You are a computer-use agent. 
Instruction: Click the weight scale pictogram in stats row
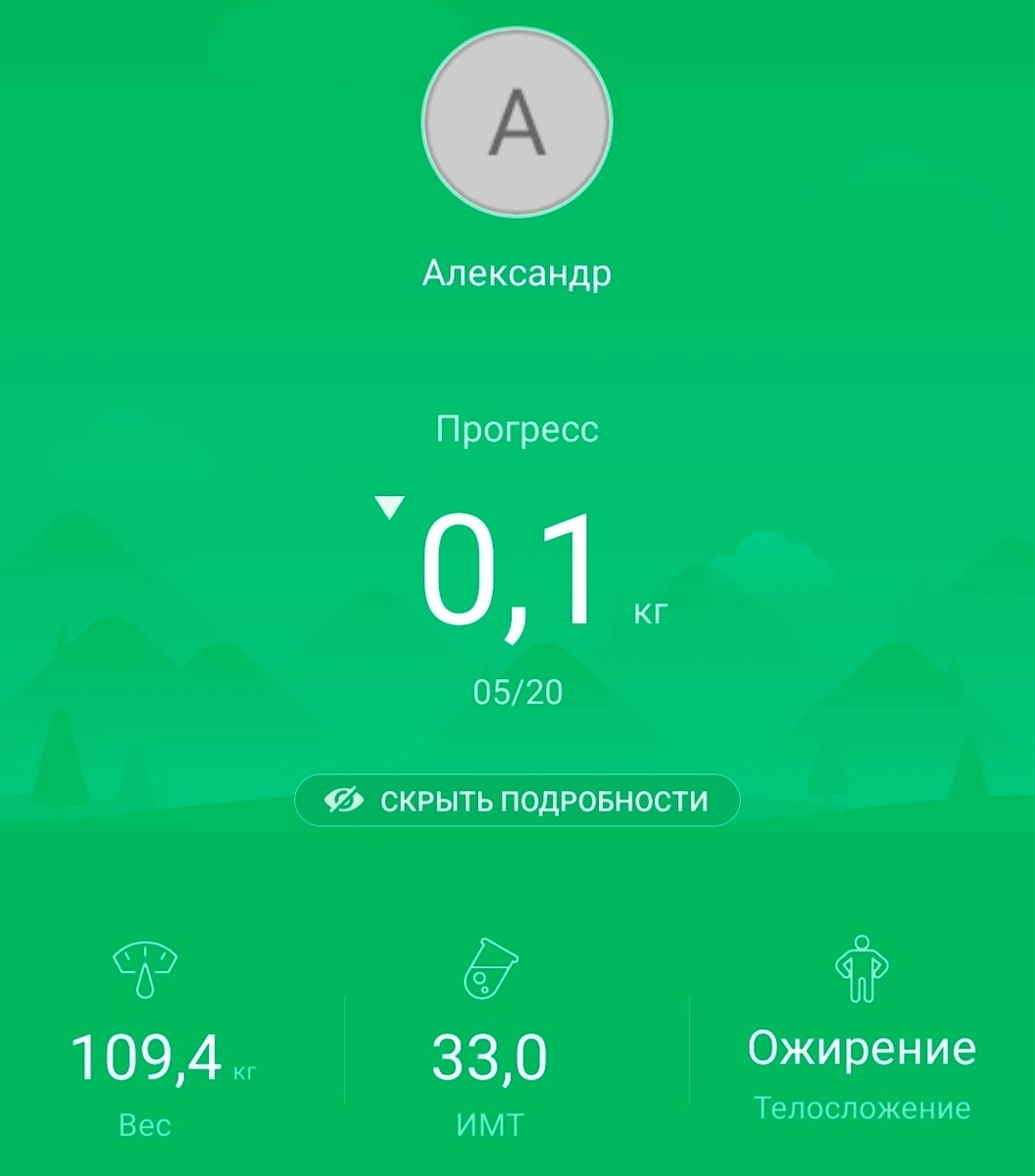[x=145, y=970]
